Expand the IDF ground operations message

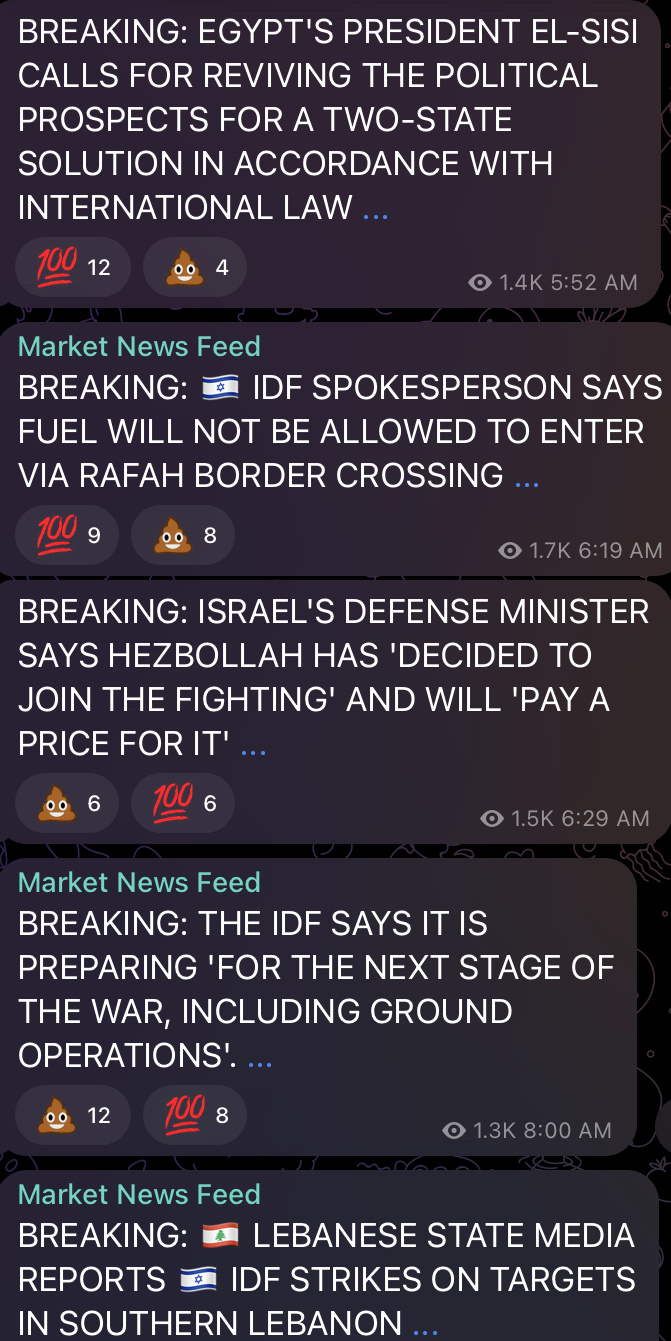click(259, 1057)
